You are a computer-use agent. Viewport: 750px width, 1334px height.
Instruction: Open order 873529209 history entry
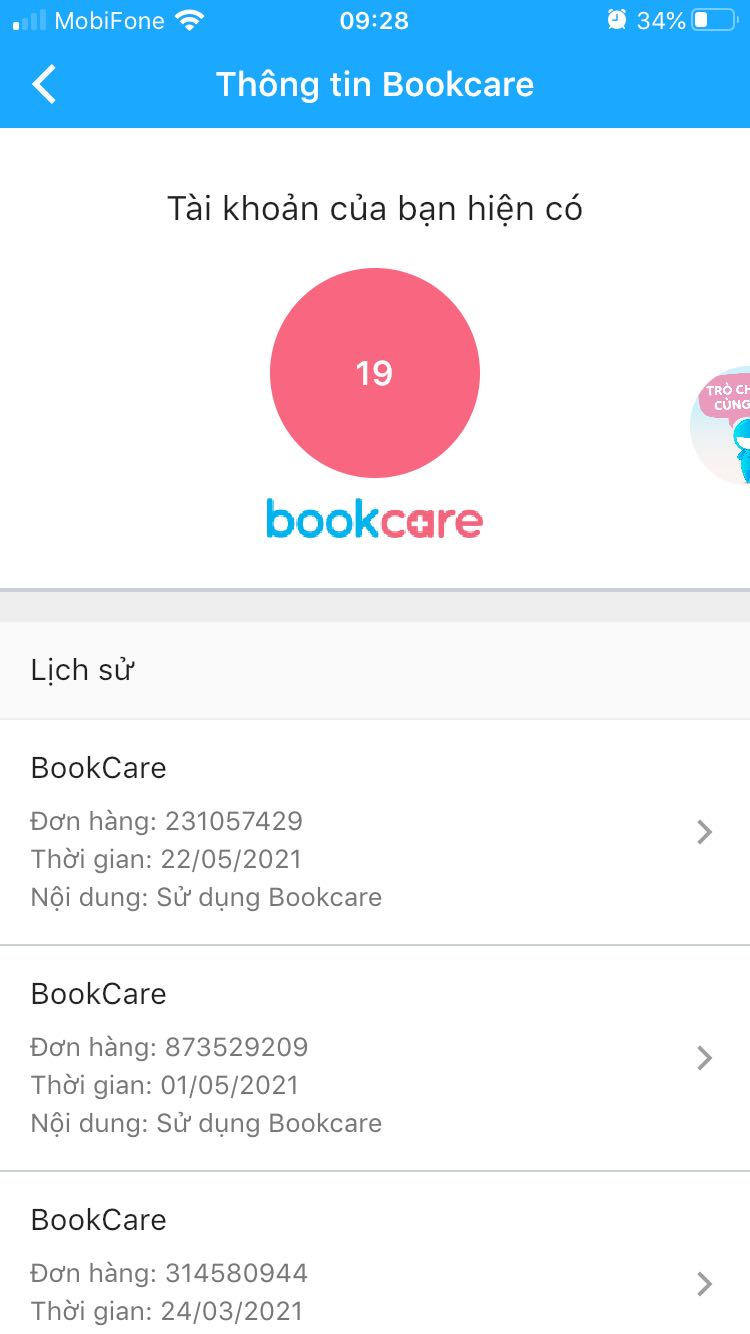point(375,1058)
